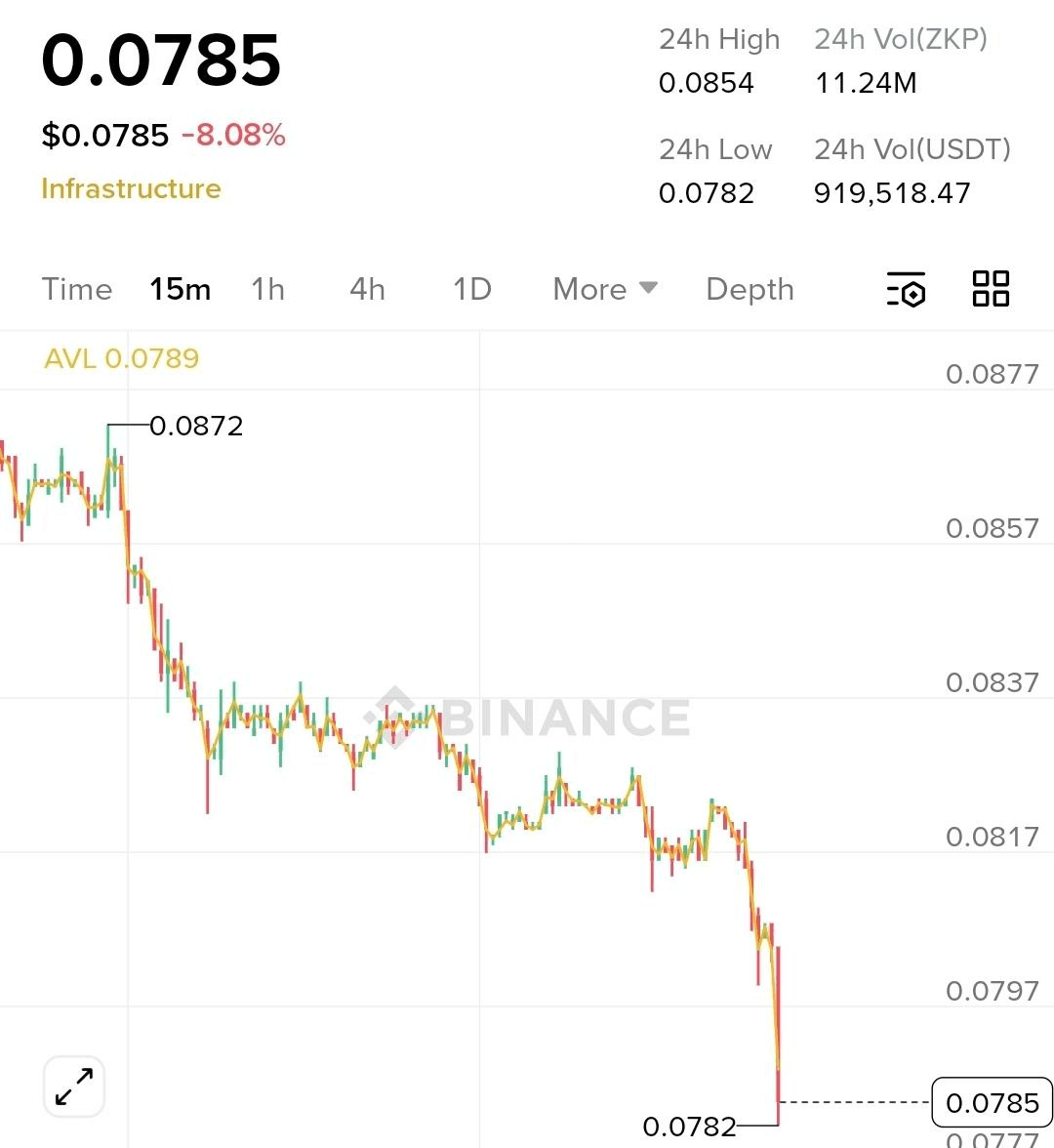
Task: Tap the Infrastructure category tag
Action: (x=131, y=188)
